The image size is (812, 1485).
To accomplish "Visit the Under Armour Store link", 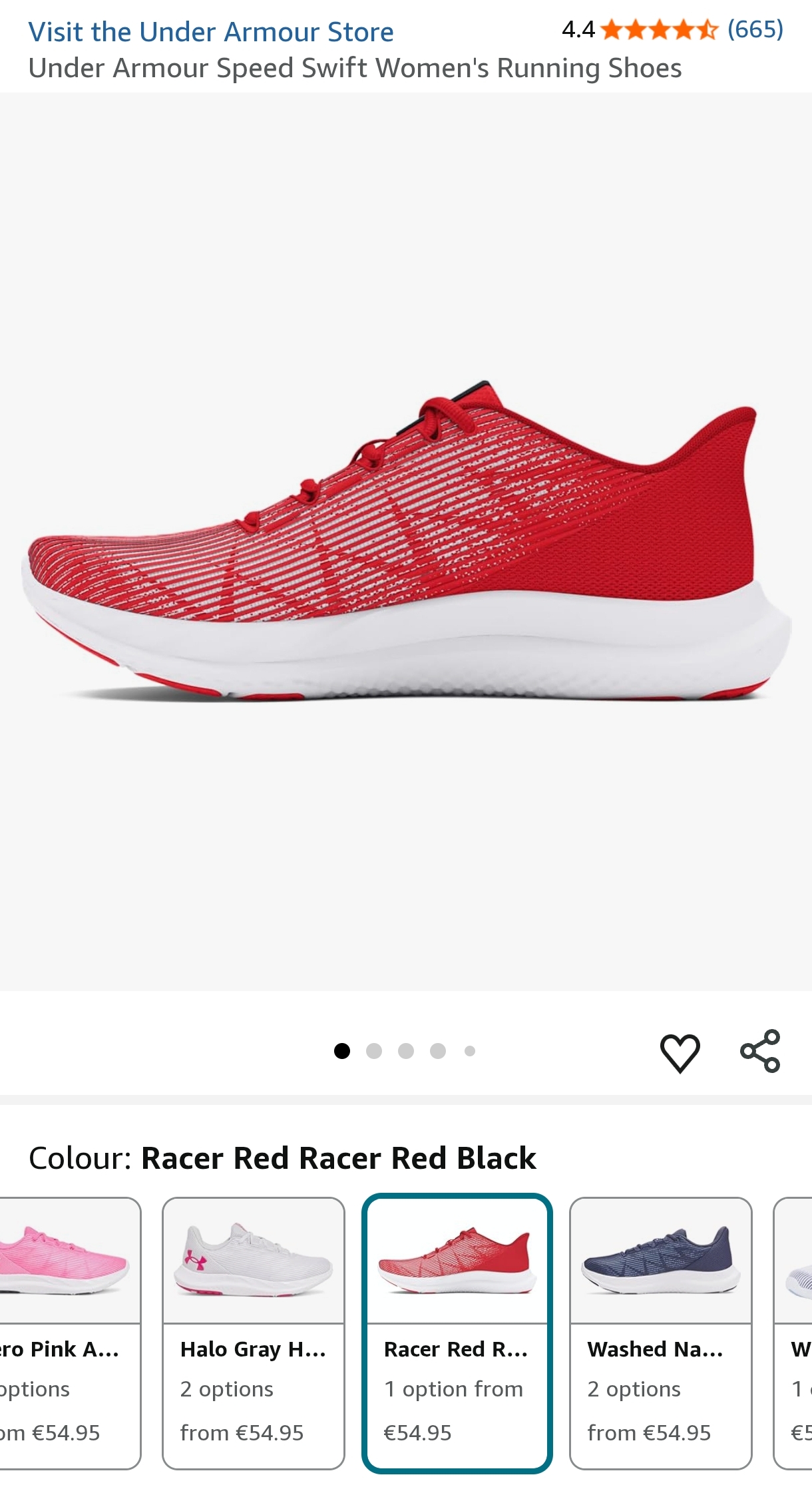I will pos(211,32).
